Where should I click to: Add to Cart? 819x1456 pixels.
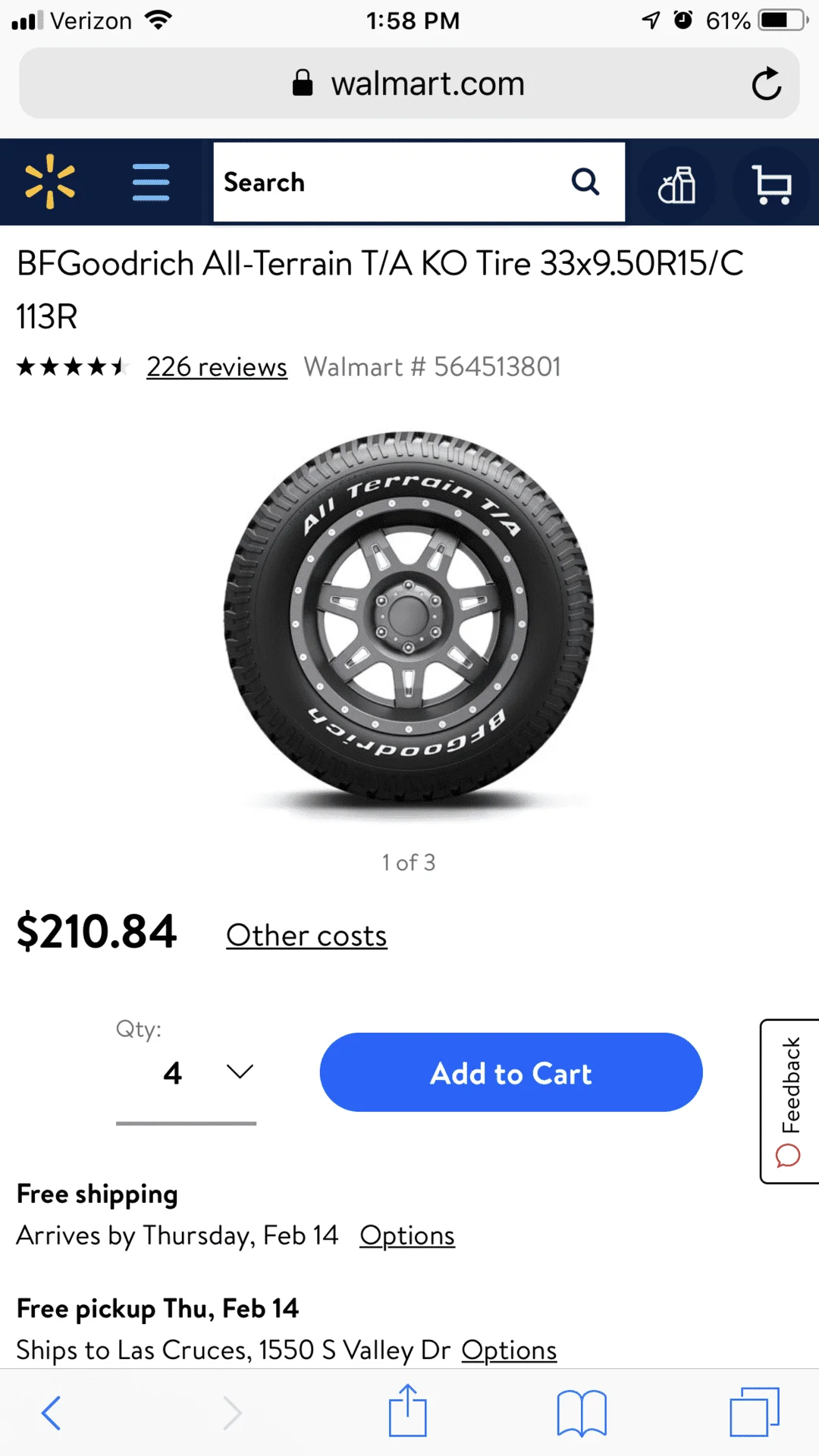510,1072
